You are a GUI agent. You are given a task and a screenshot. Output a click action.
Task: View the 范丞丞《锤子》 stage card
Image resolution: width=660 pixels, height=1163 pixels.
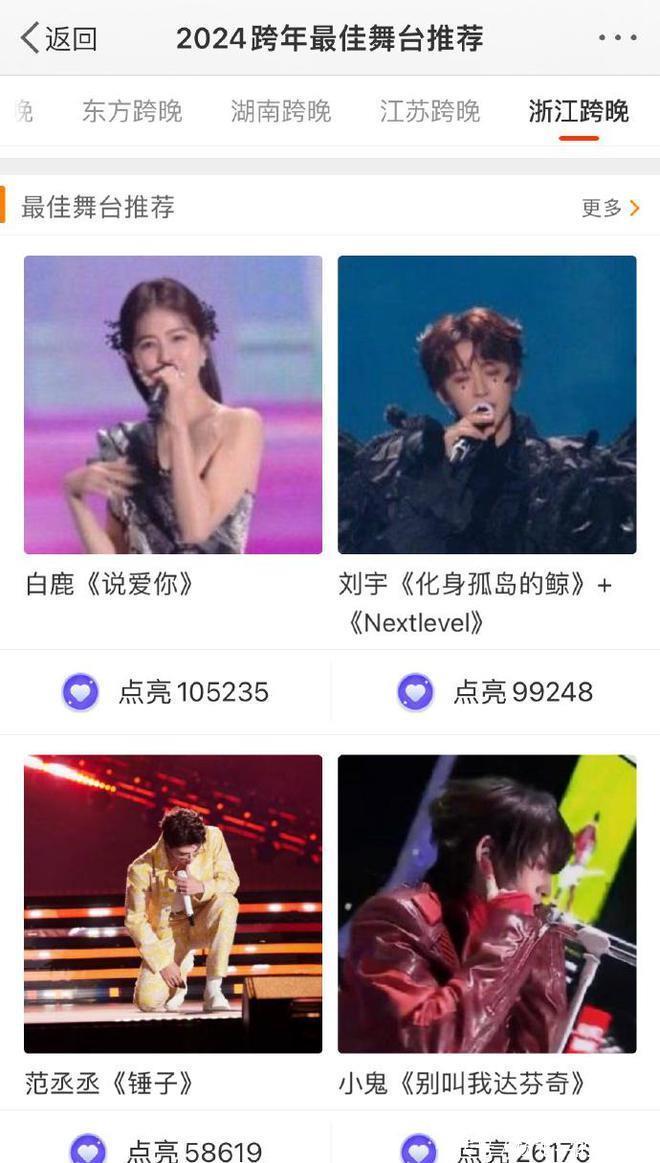coord(173,904)
